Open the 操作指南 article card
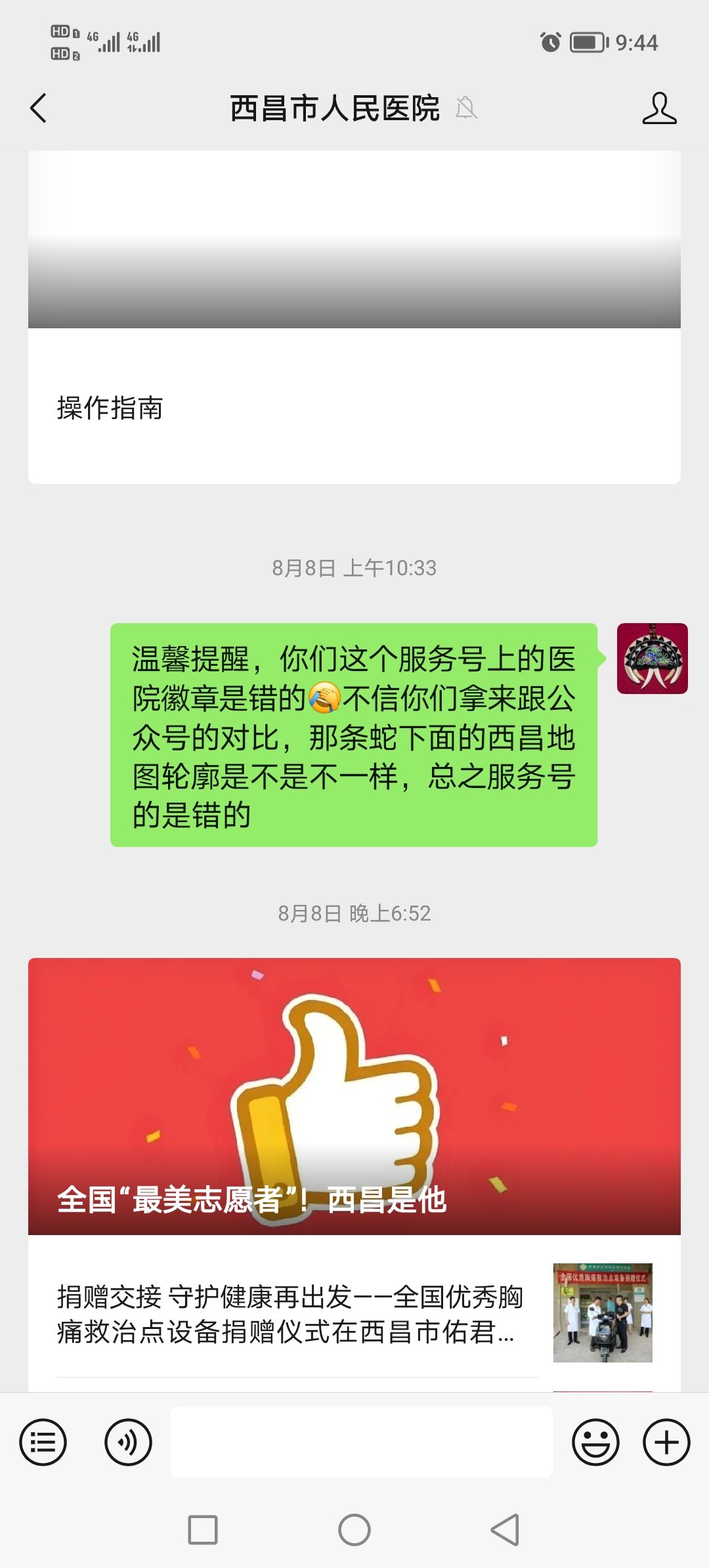The width and height of the screenshot is (709, 1568). point(354,407)
